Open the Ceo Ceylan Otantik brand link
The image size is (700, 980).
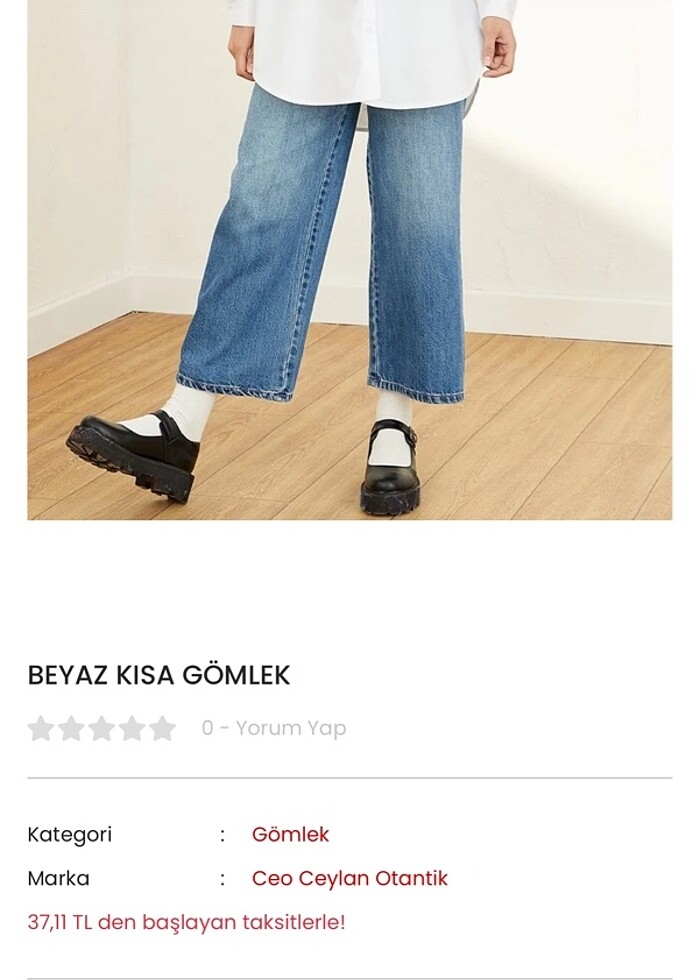click(349, 879)
